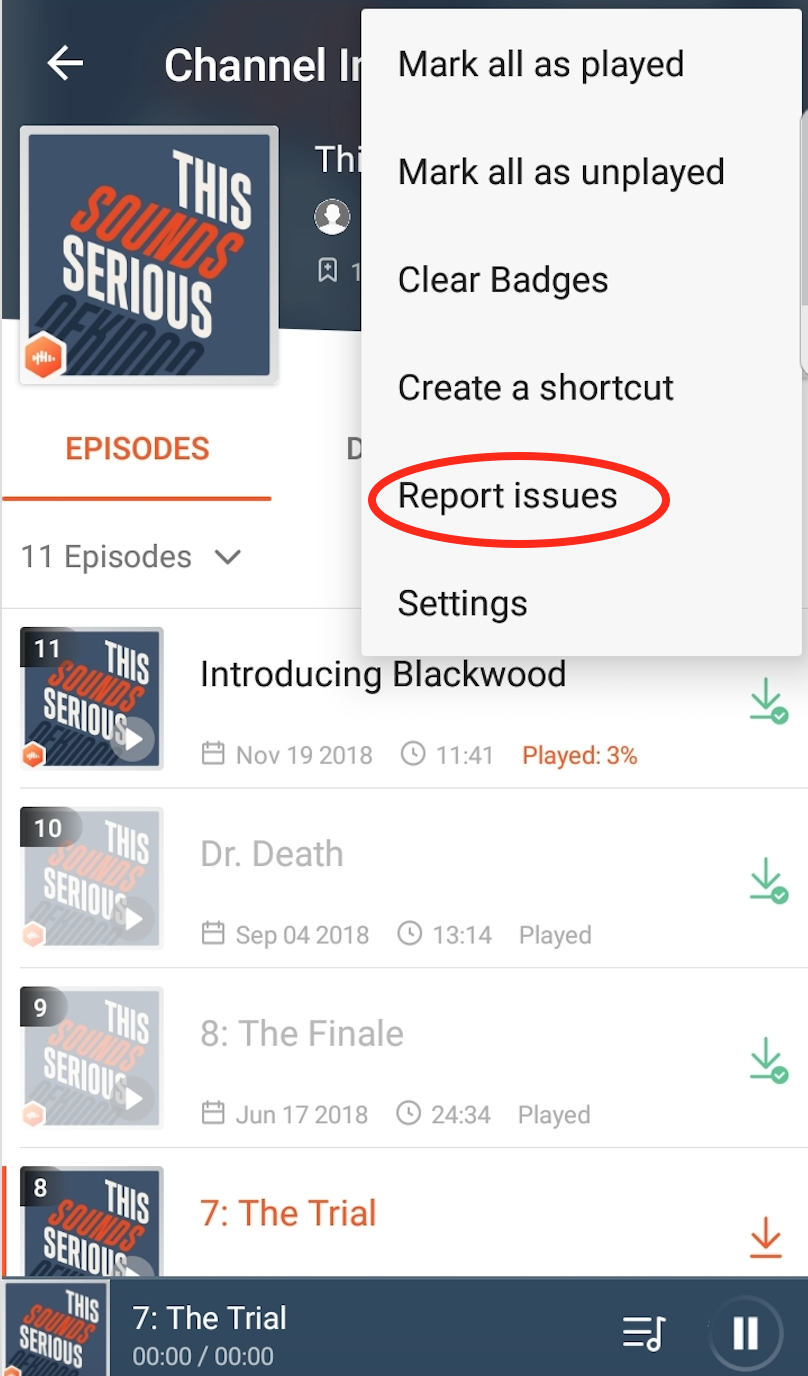Image resolution: width=808 pixels, height=1376 pixels.
Task: Tap the download icon for Introducing Blackwood
Action: [x=767, y=700]
